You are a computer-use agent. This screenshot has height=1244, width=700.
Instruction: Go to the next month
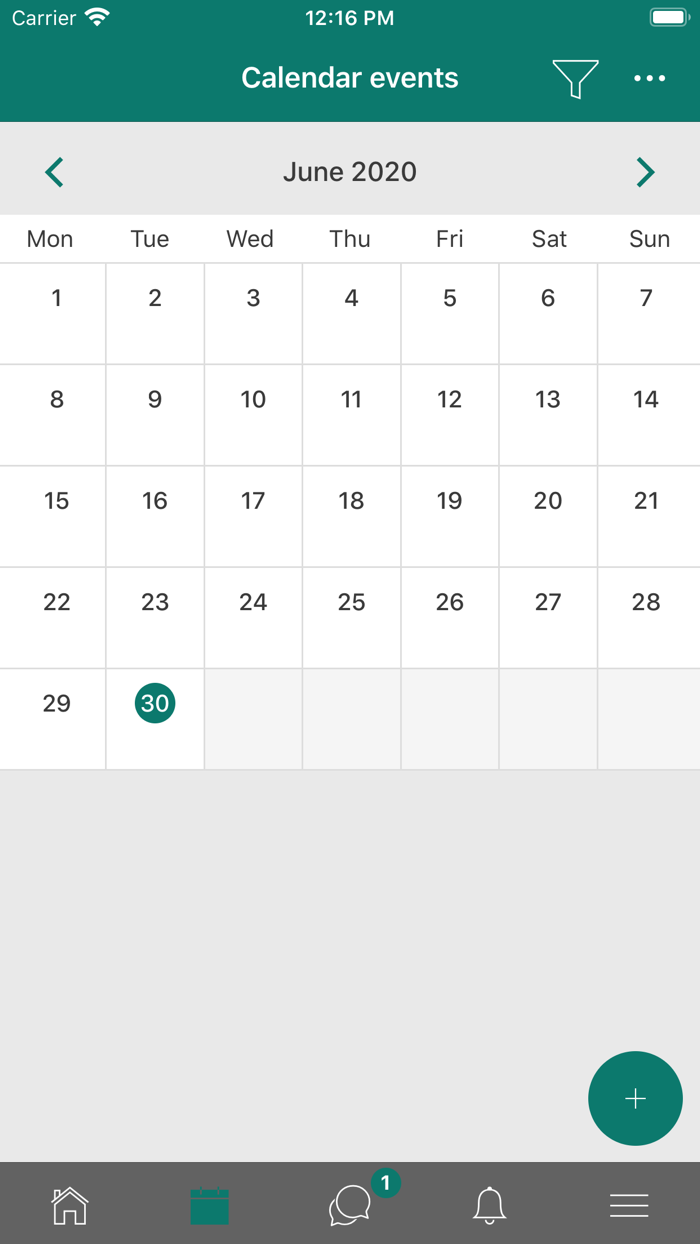pos(645,172)
